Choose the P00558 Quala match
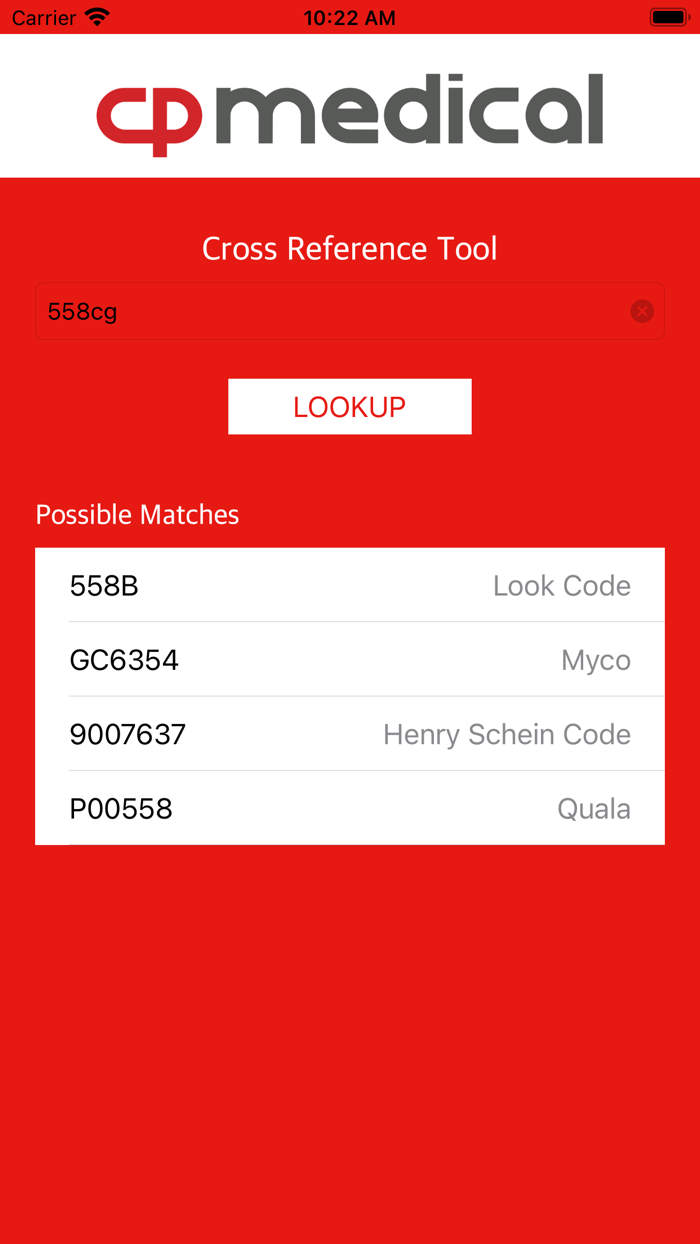The image size is (700, 1244). [x=350, y=808]
